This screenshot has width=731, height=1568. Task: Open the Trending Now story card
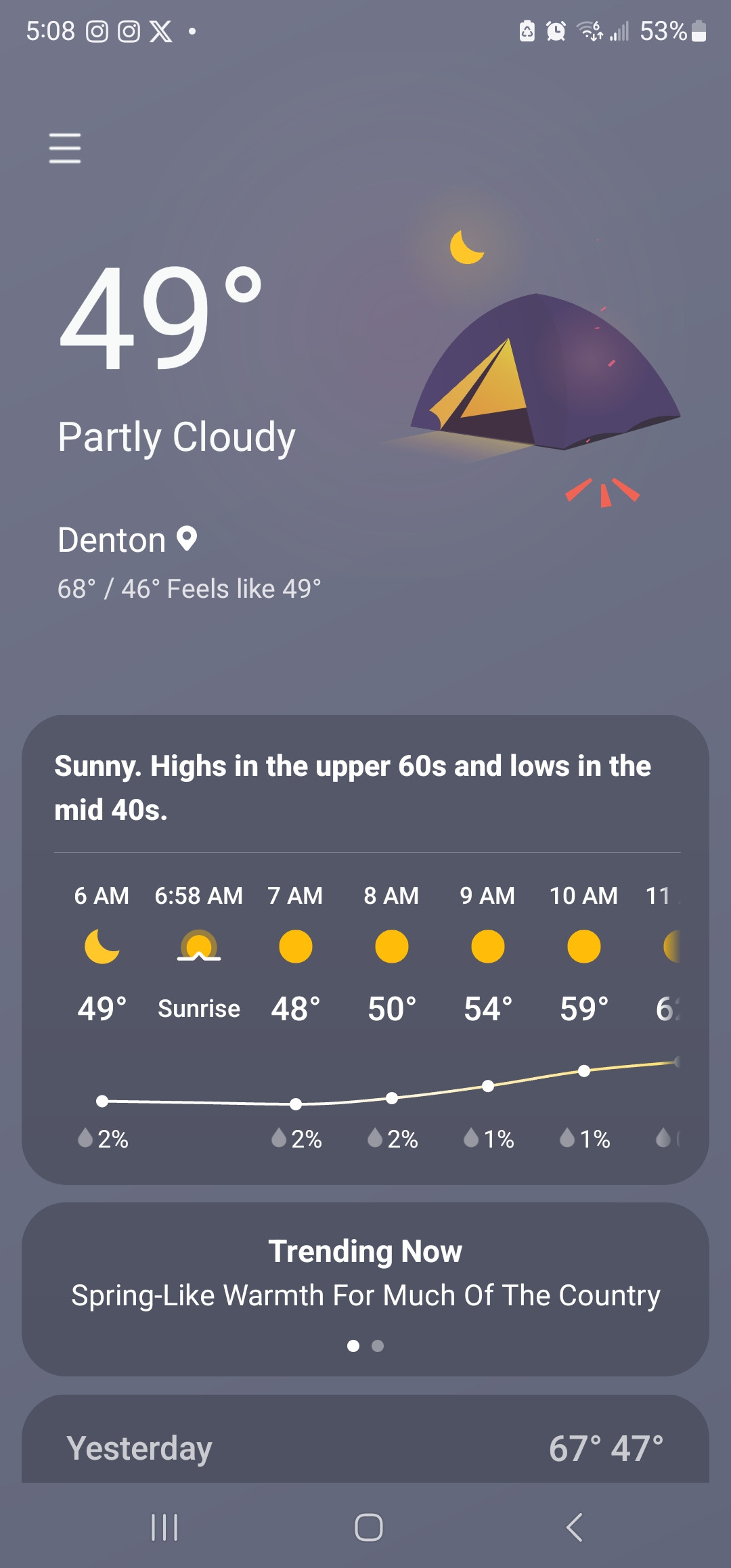click(365, 1273)
